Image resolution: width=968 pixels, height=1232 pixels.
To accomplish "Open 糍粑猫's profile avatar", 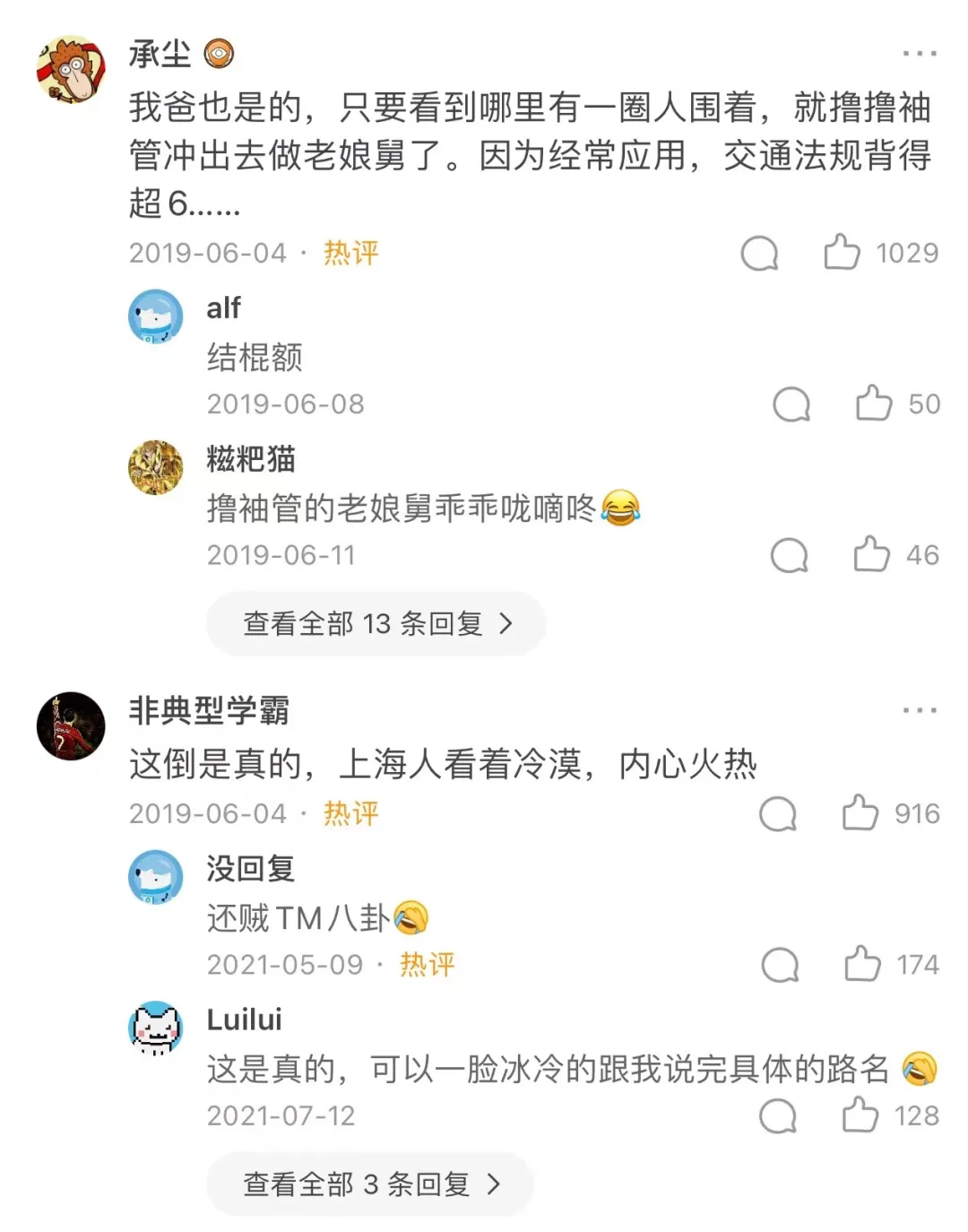I will [156, 467].
